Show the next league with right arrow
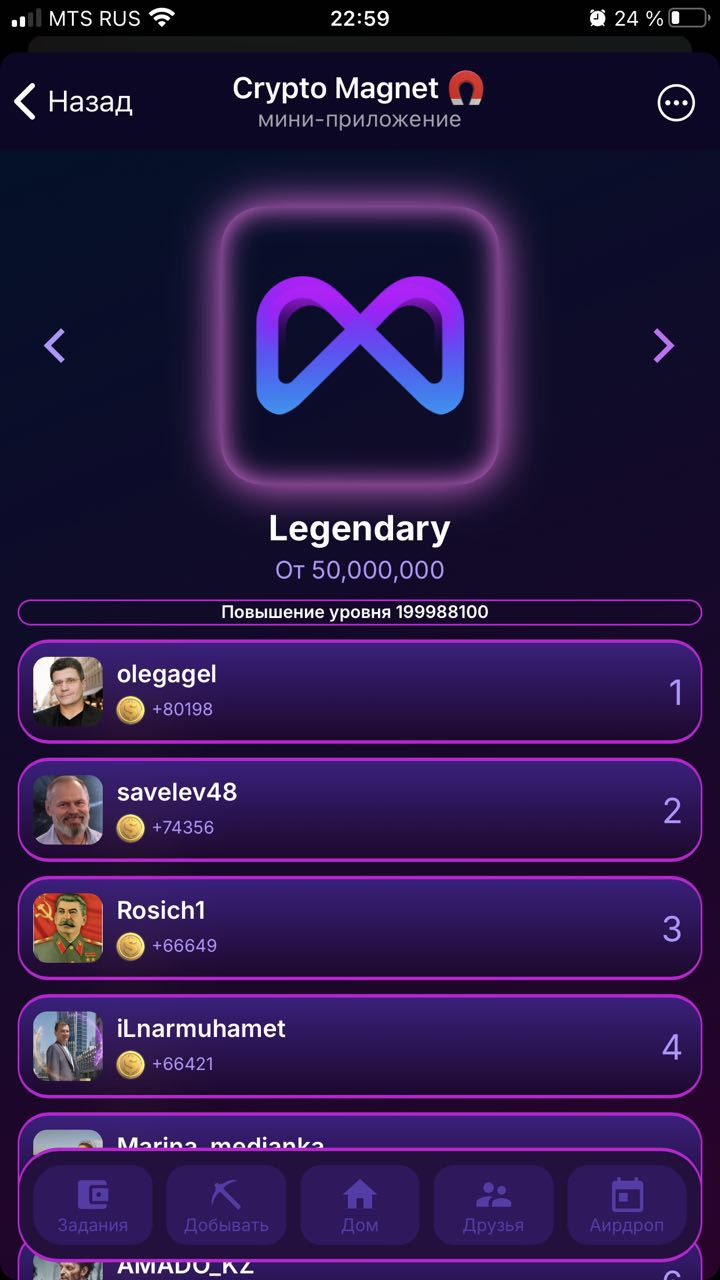Screen dimensions: 720x1280 (x=664, y=346)
